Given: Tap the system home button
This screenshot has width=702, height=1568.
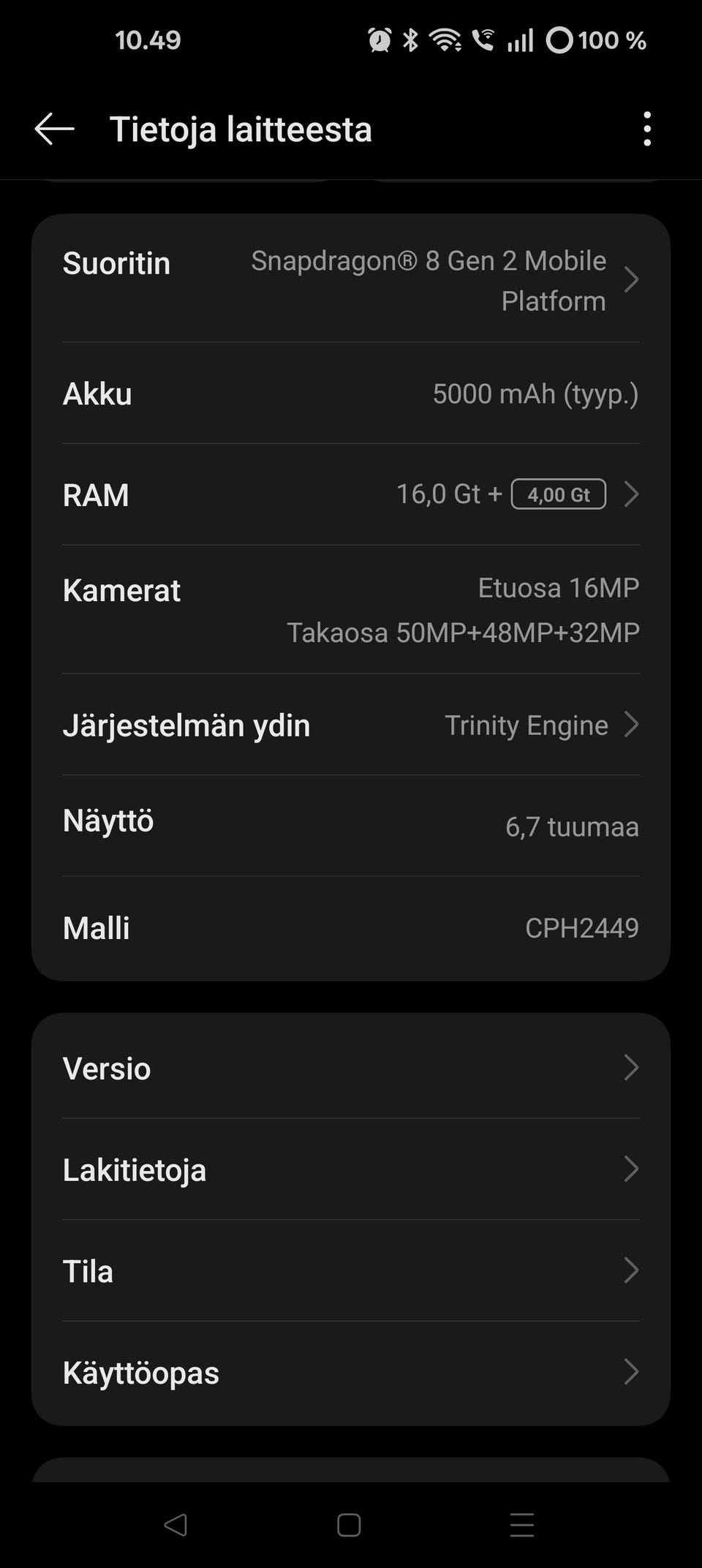Looking at the screenshot, I should click(349, 1526).
